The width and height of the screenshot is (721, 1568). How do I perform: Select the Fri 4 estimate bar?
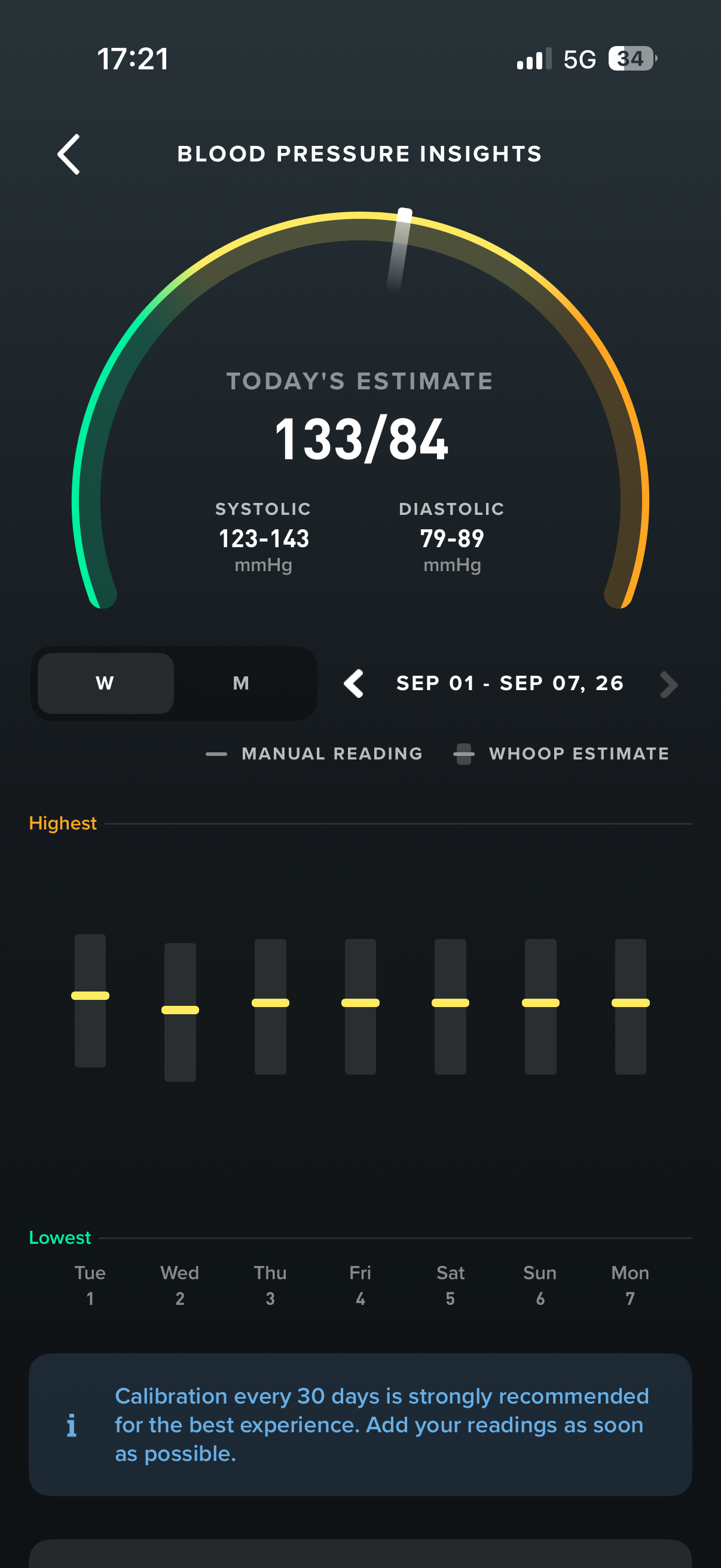coord(360,1006)
